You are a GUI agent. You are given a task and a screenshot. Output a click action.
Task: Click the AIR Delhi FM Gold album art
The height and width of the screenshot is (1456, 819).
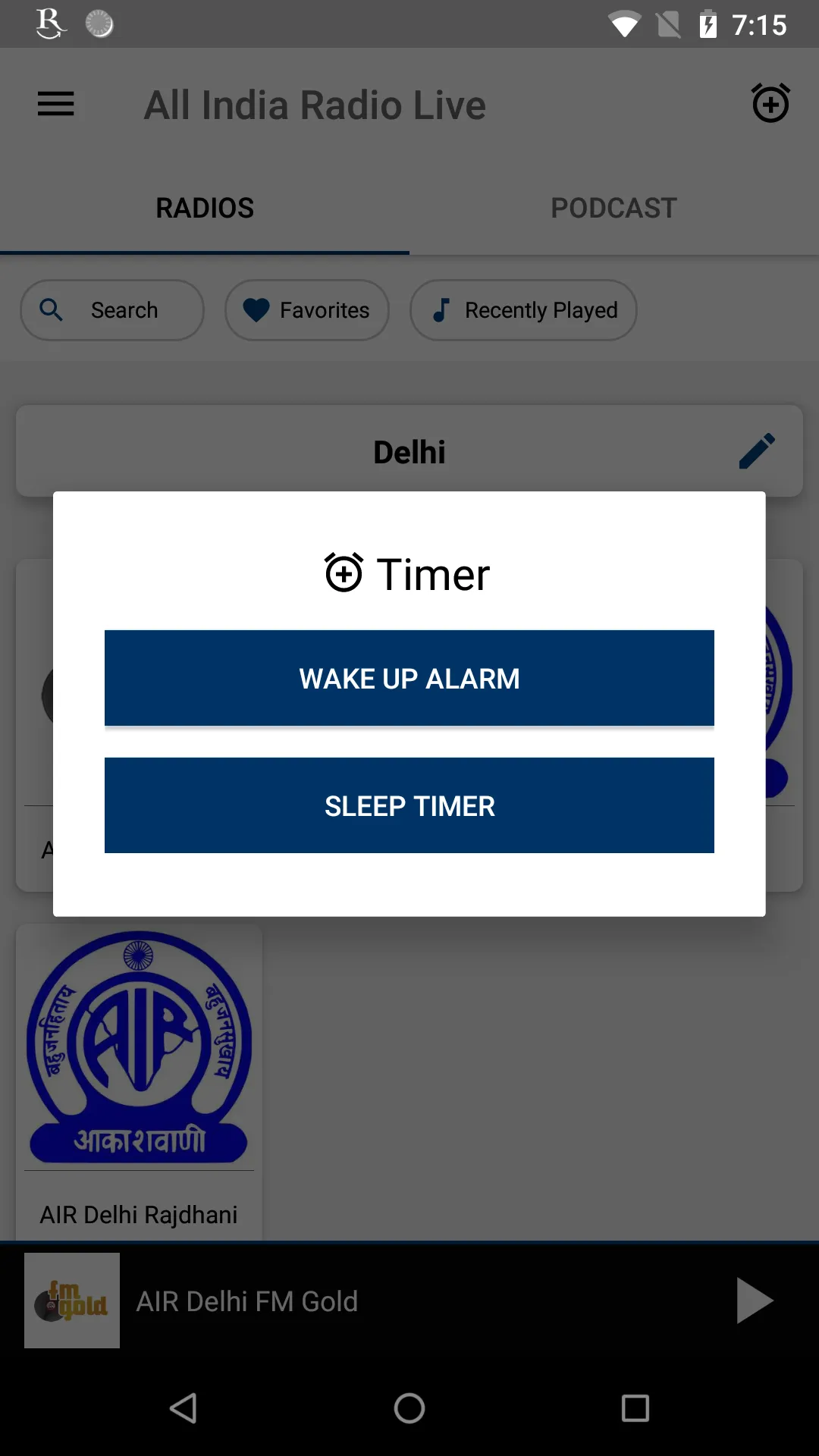click(x=72, y=1300)
